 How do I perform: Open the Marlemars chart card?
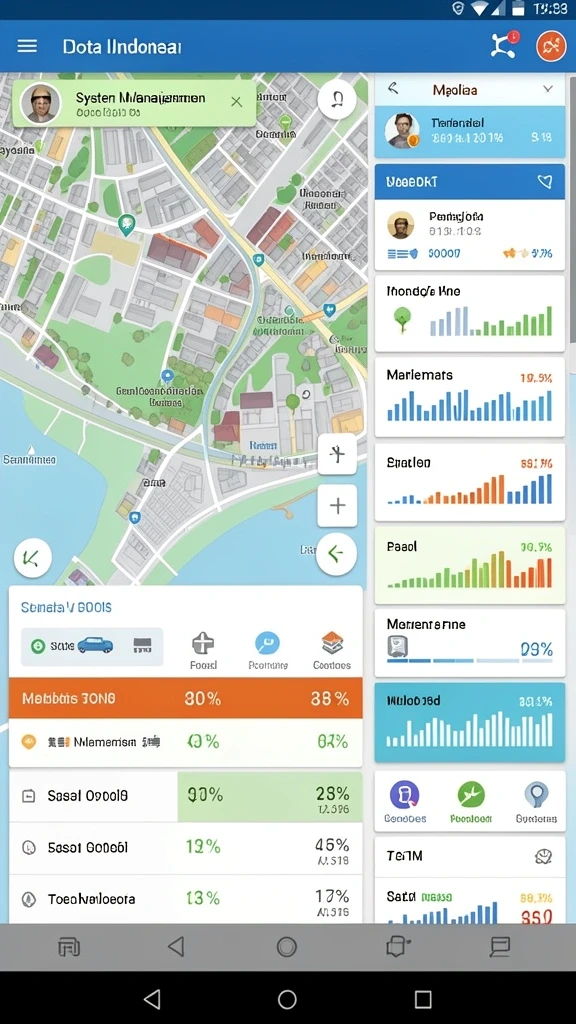pyautogui.click(x=470, y=397)
